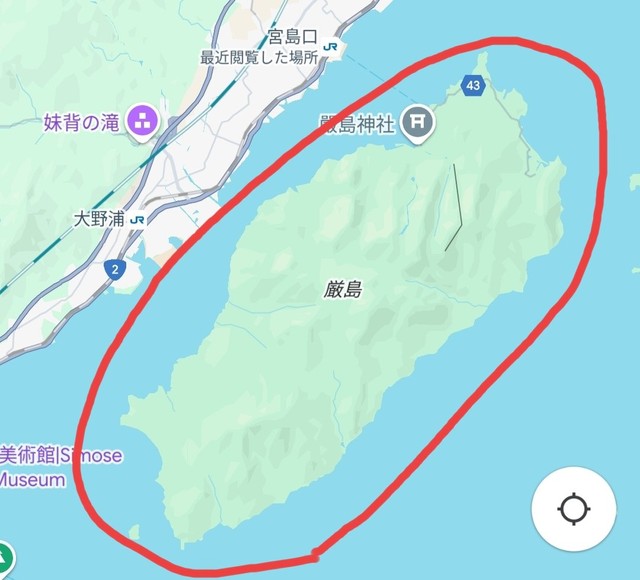The height and width of the screenshot is (580, 640).
Task: Center map on my current location
Action: point(574,509)
